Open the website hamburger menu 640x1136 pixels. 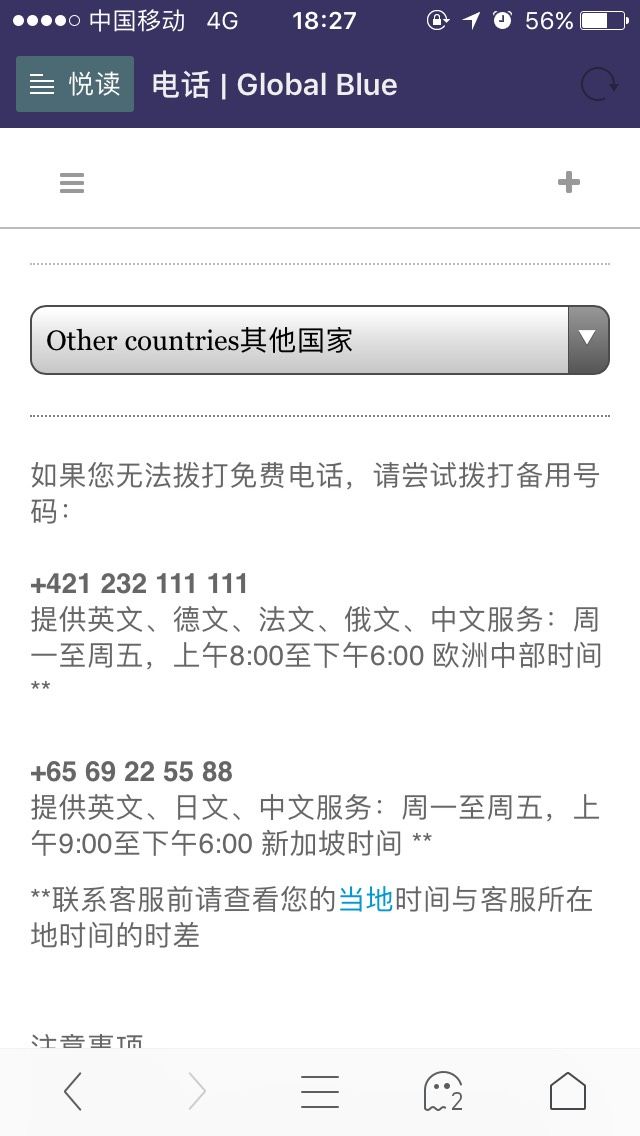tap(72, 183)
